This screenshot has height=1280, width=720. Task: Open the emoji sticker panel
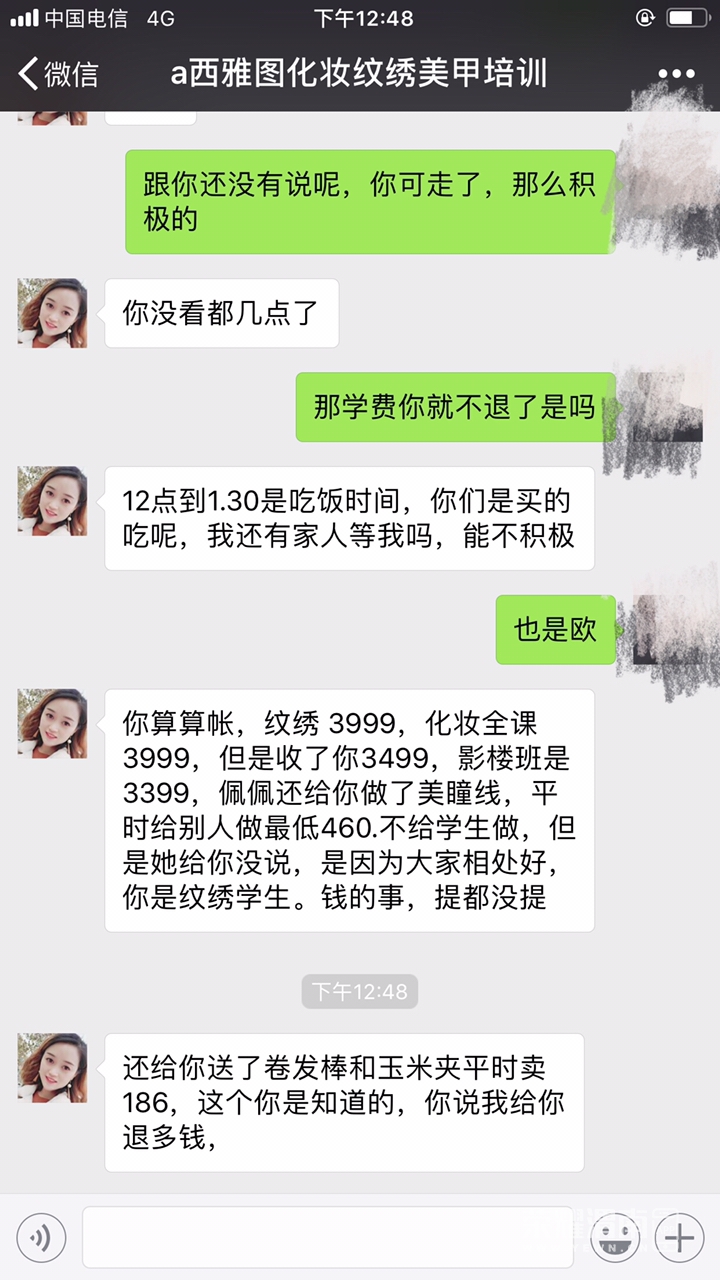pyautogui.click(x=615, y=1238)
